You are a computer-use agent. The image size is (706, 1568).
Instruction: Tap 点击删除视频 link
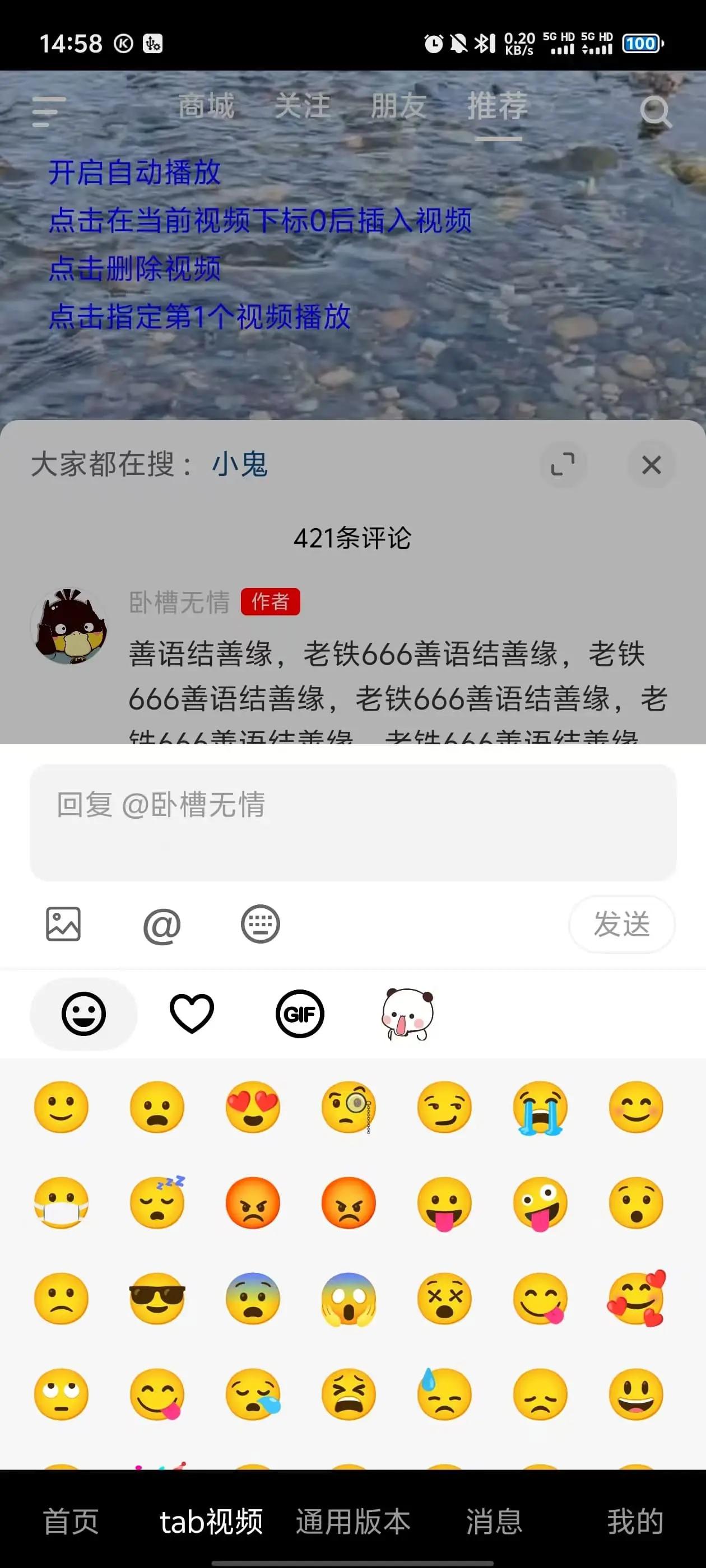coord(134,268)
